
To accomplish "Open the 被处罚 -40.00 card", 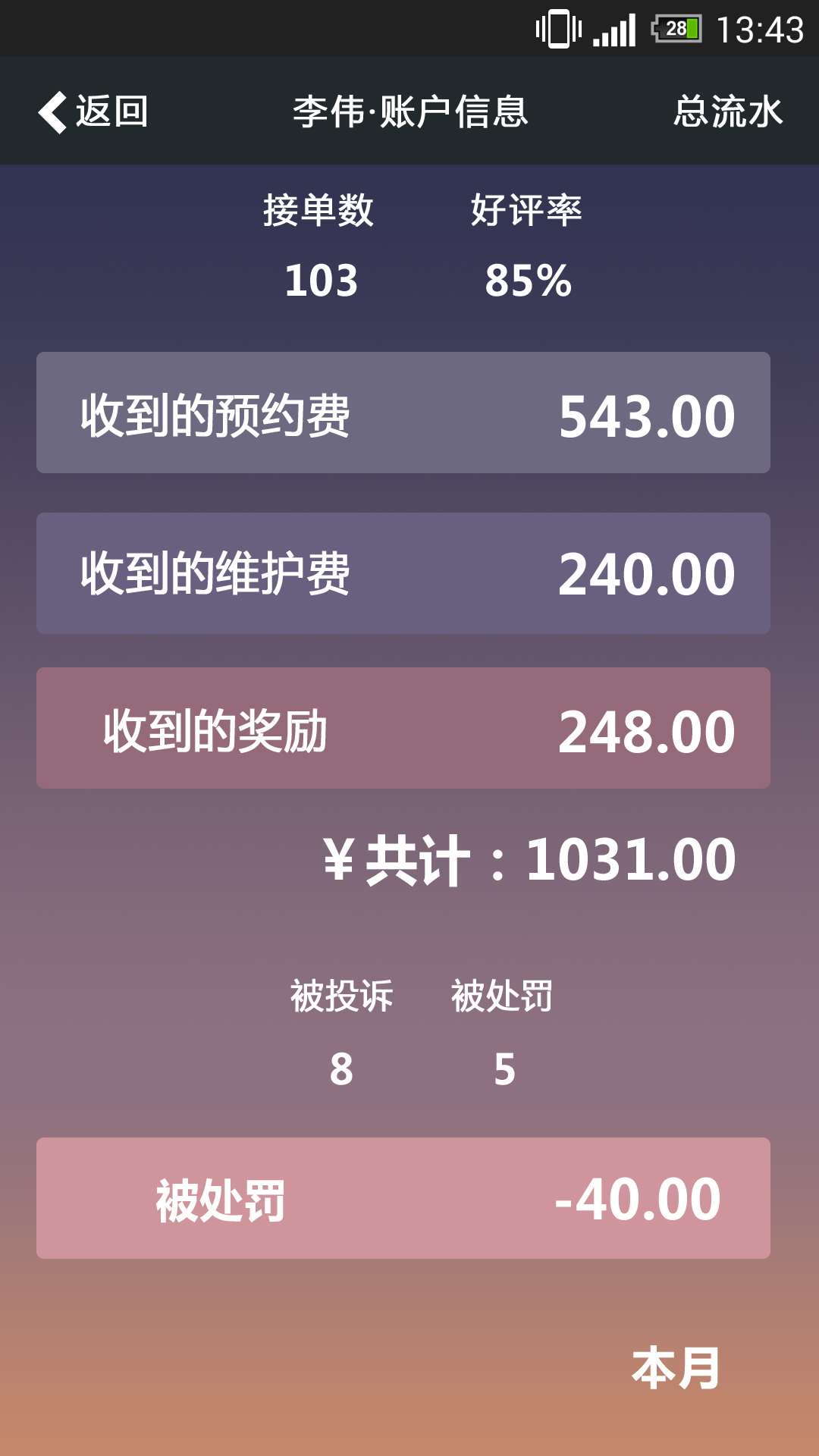I will (x=403, y=1198).
